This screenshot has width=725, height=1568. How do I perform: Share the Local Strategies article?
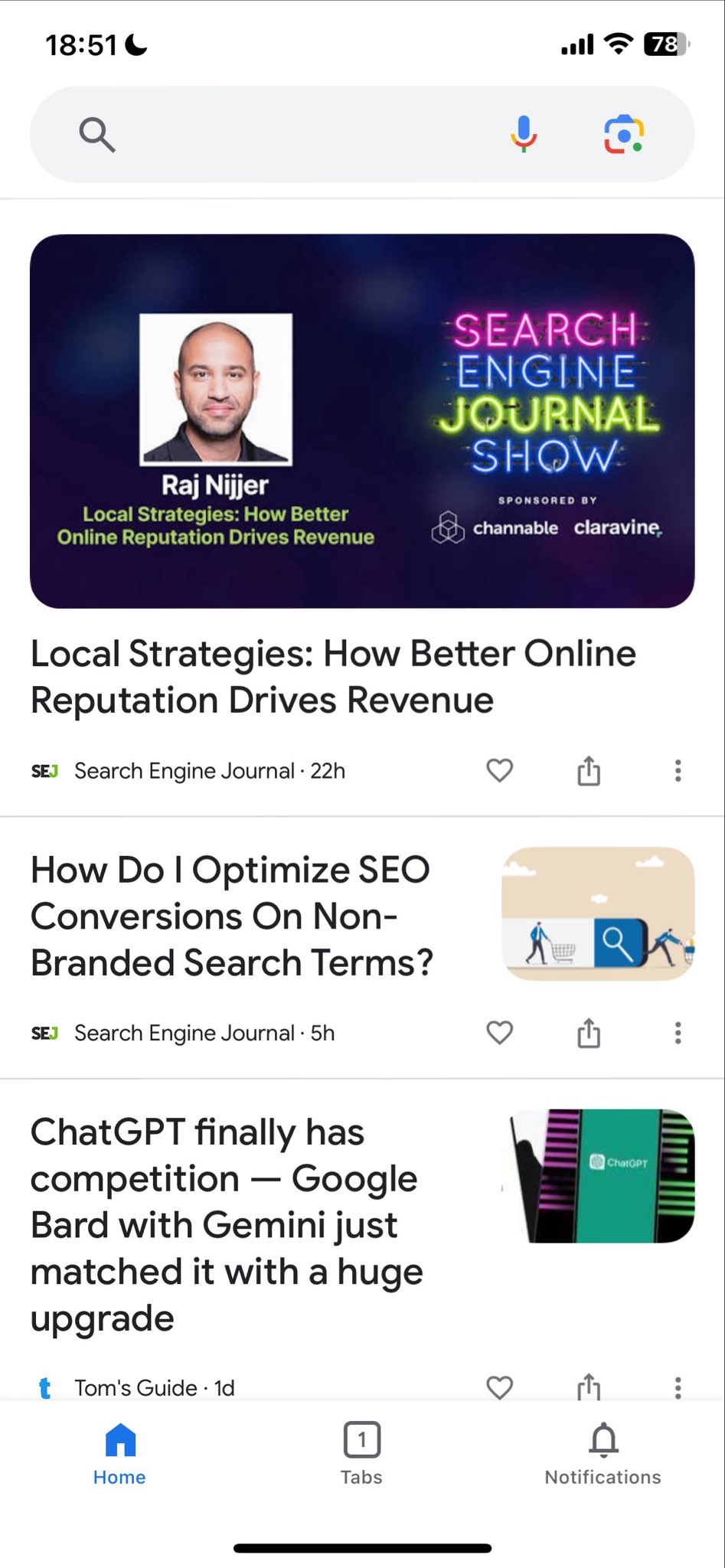click(x=588, y=771)
